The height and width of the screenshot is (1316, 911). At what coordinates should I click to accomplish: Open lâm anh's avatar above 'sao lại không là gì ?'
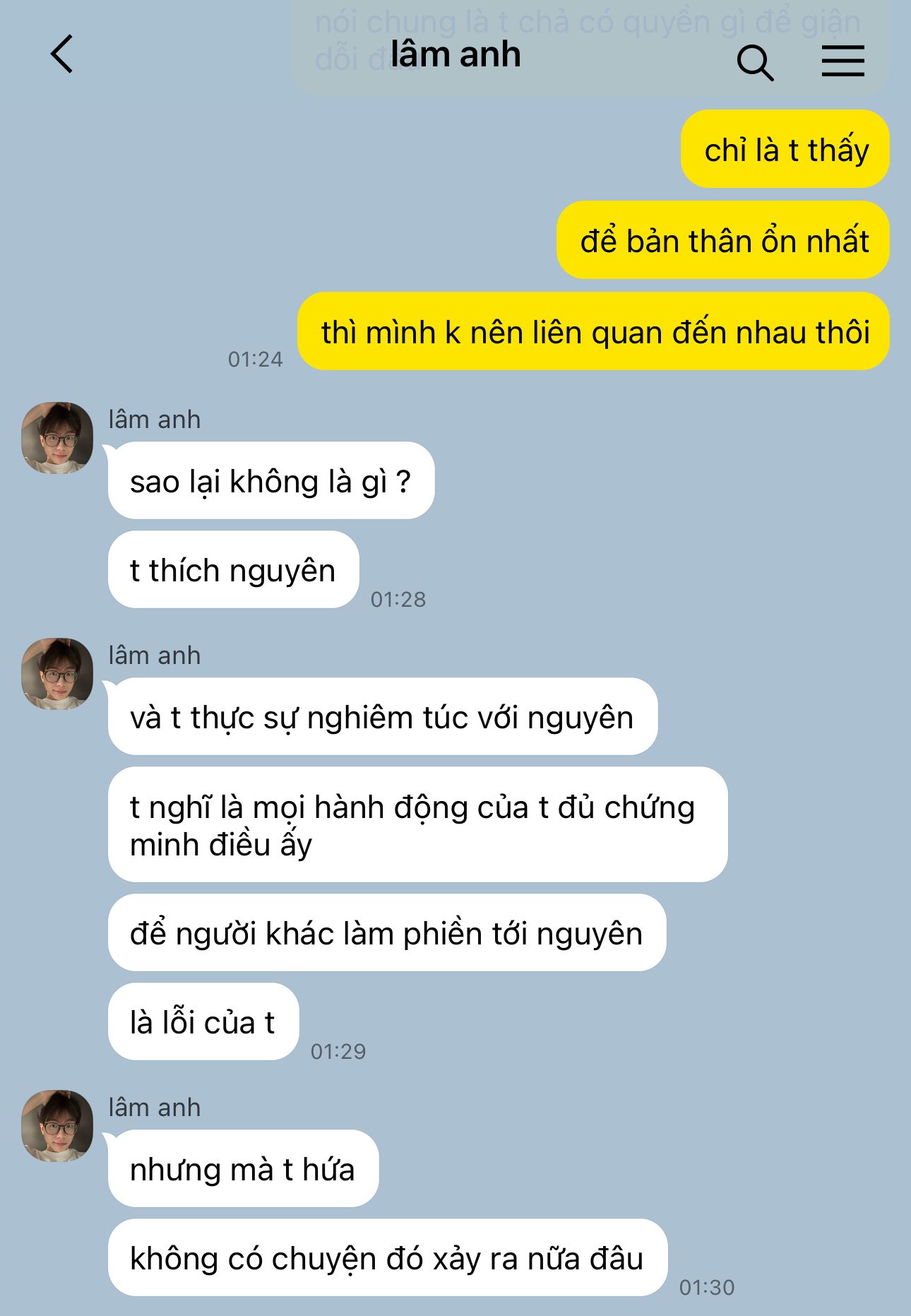[x=57, y=438]
